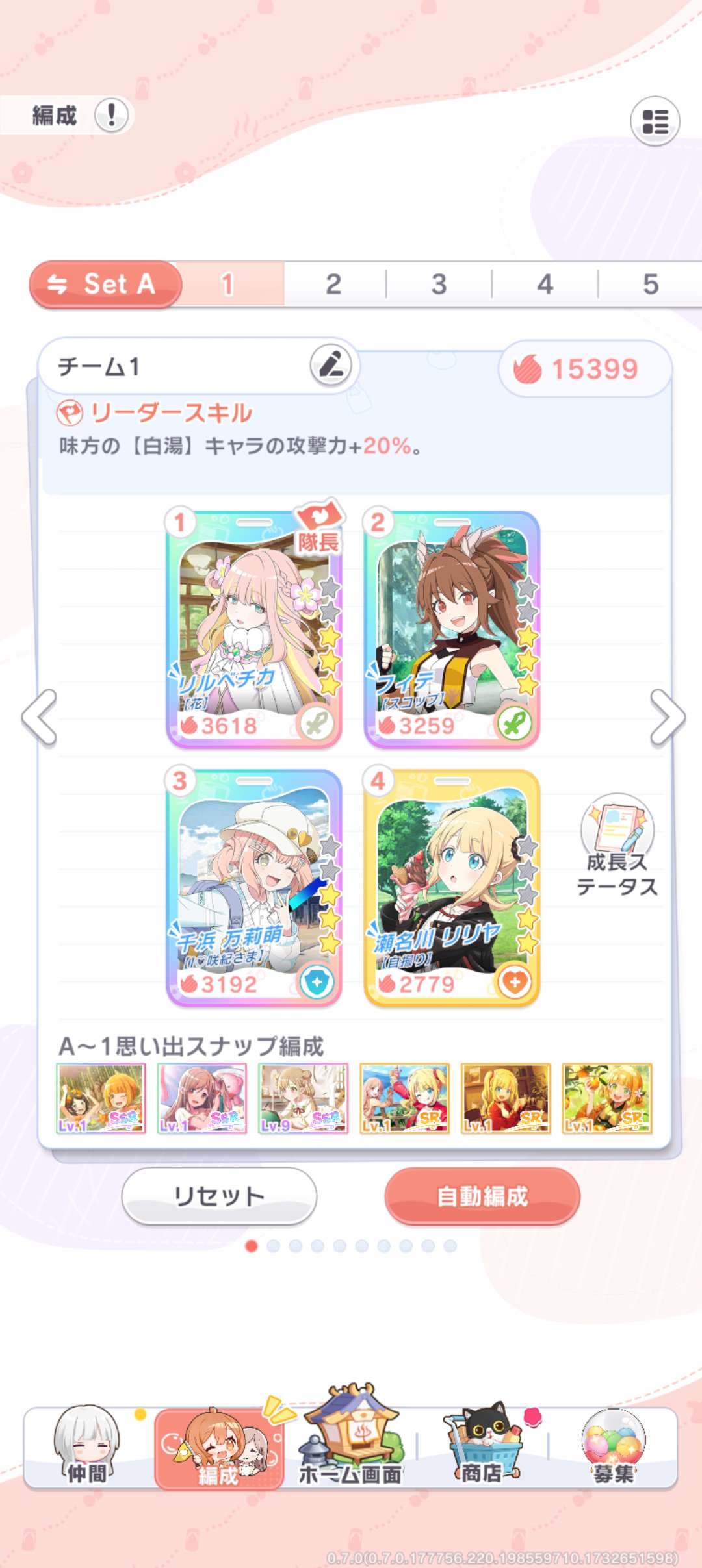Switch to team tab 3
Viewport: 702px width, 1568px height.
439,284
